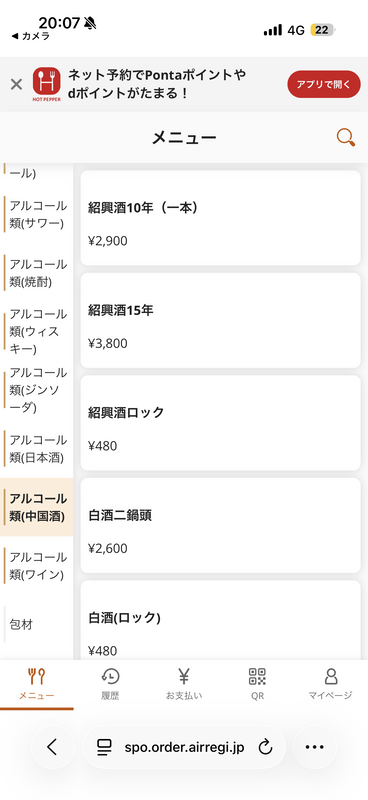
Task: Switch to アルコール類(ジンソーダ) category
Action: coord(37,390)
